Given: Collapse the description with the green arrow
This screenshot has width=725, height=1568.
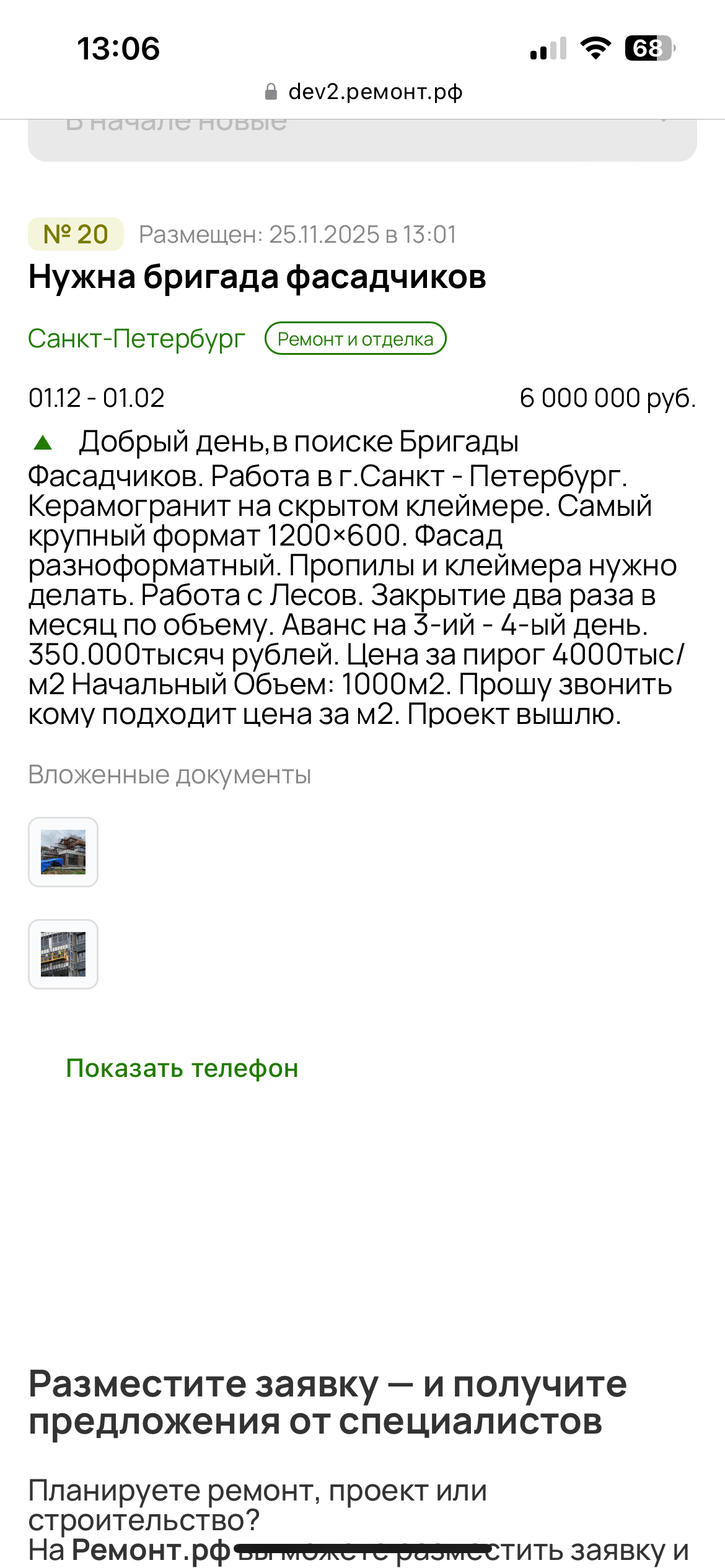Looking at the screenshot, I should [x=43, y=443].
